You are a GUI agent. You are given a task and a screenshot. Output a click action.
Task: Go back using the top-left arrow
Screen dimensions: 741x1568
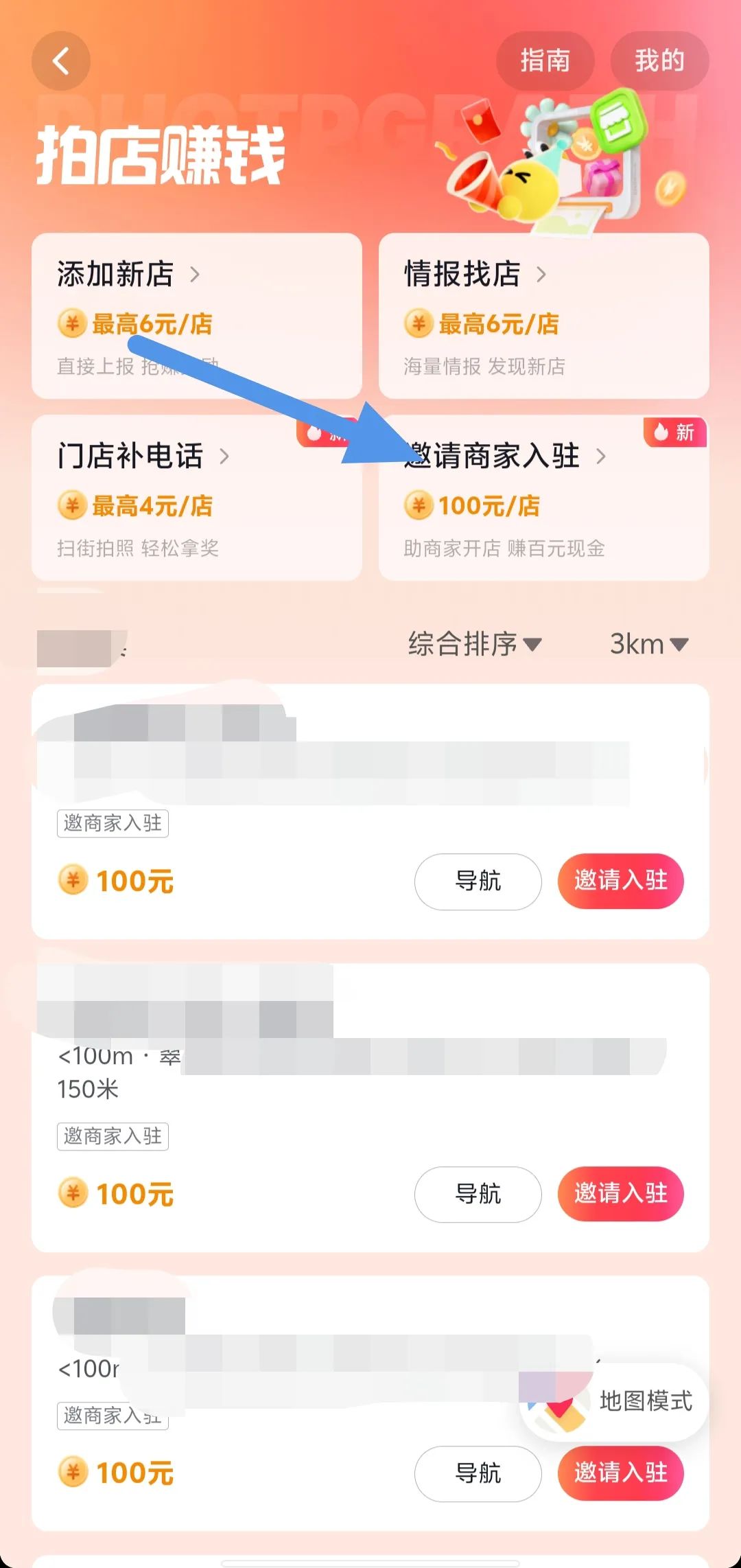tap(61, 61)
